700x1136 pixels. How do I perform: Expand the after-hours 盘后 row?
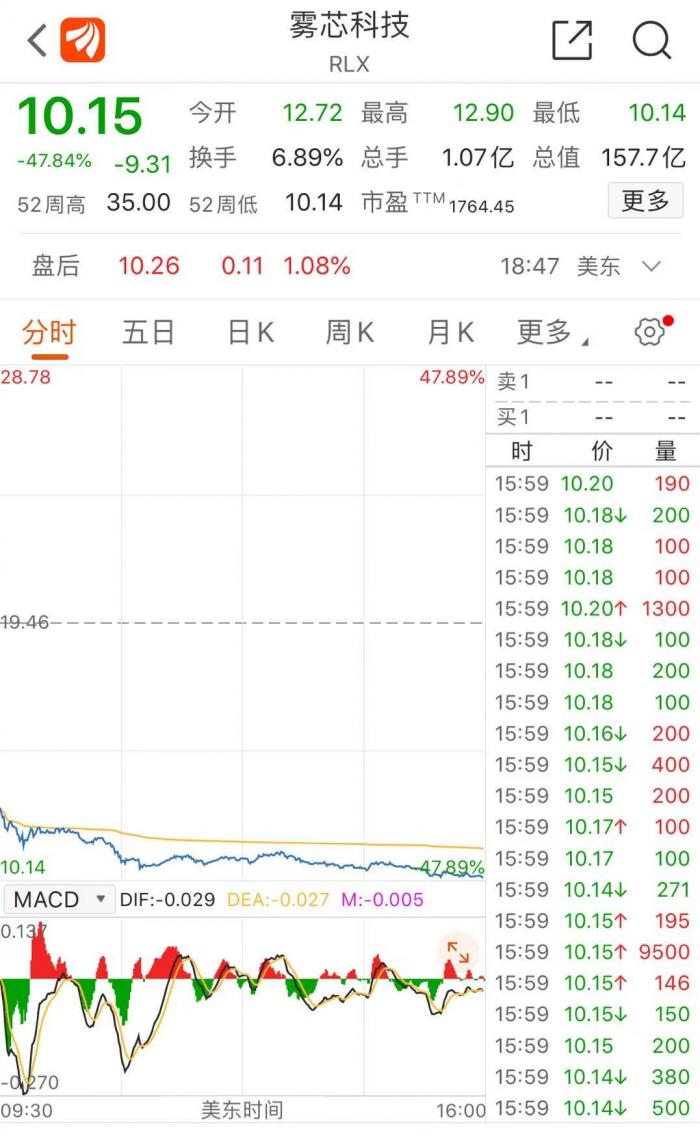[651, 266]
